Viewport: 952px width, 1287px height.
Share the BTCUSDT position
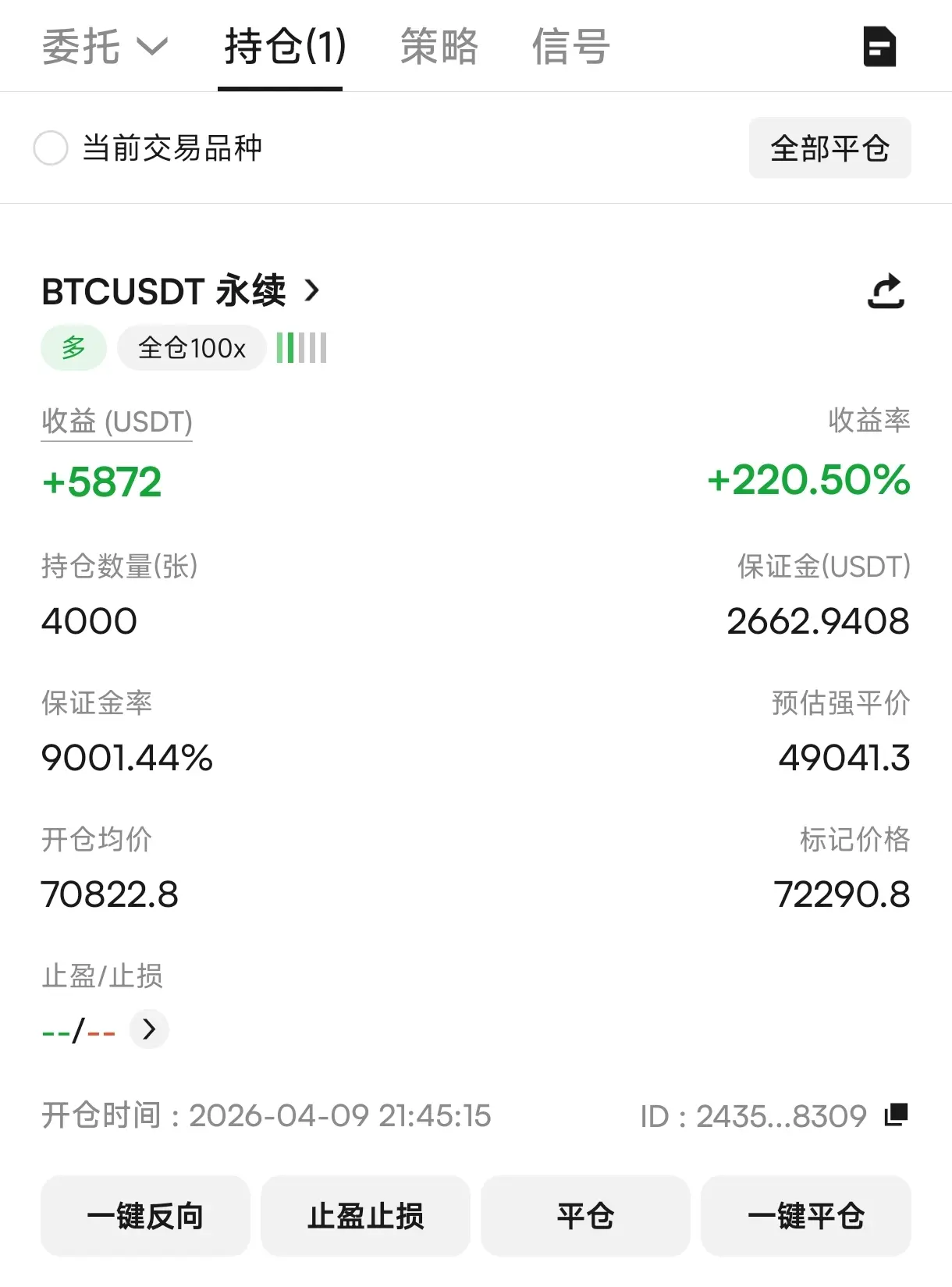coord(886,292)
